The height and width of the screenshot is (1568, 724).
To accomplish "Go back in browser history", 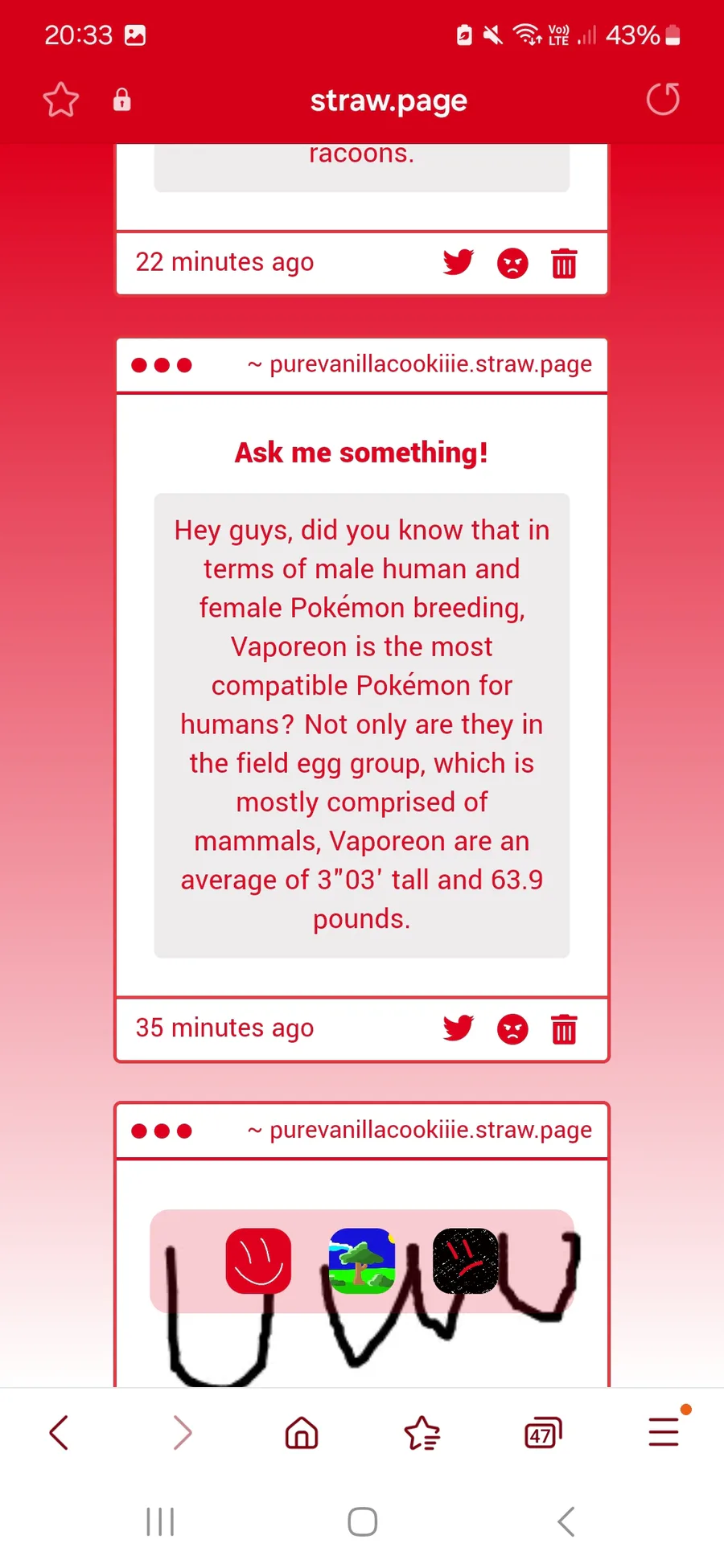I will pos(59,1432).
